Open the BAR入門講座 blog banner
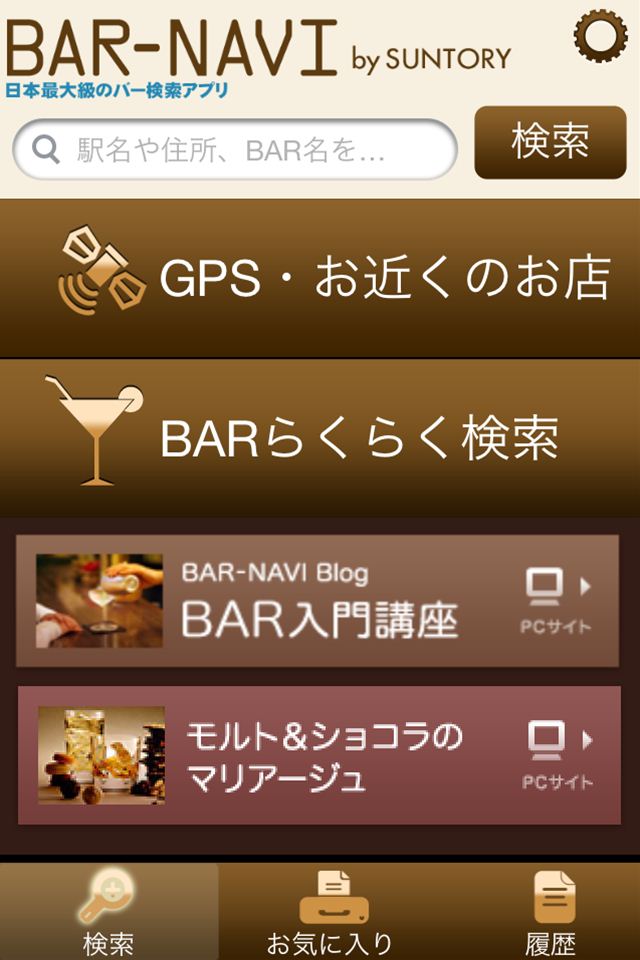Screen dimensions: 640x960 (x=318, y=601)
